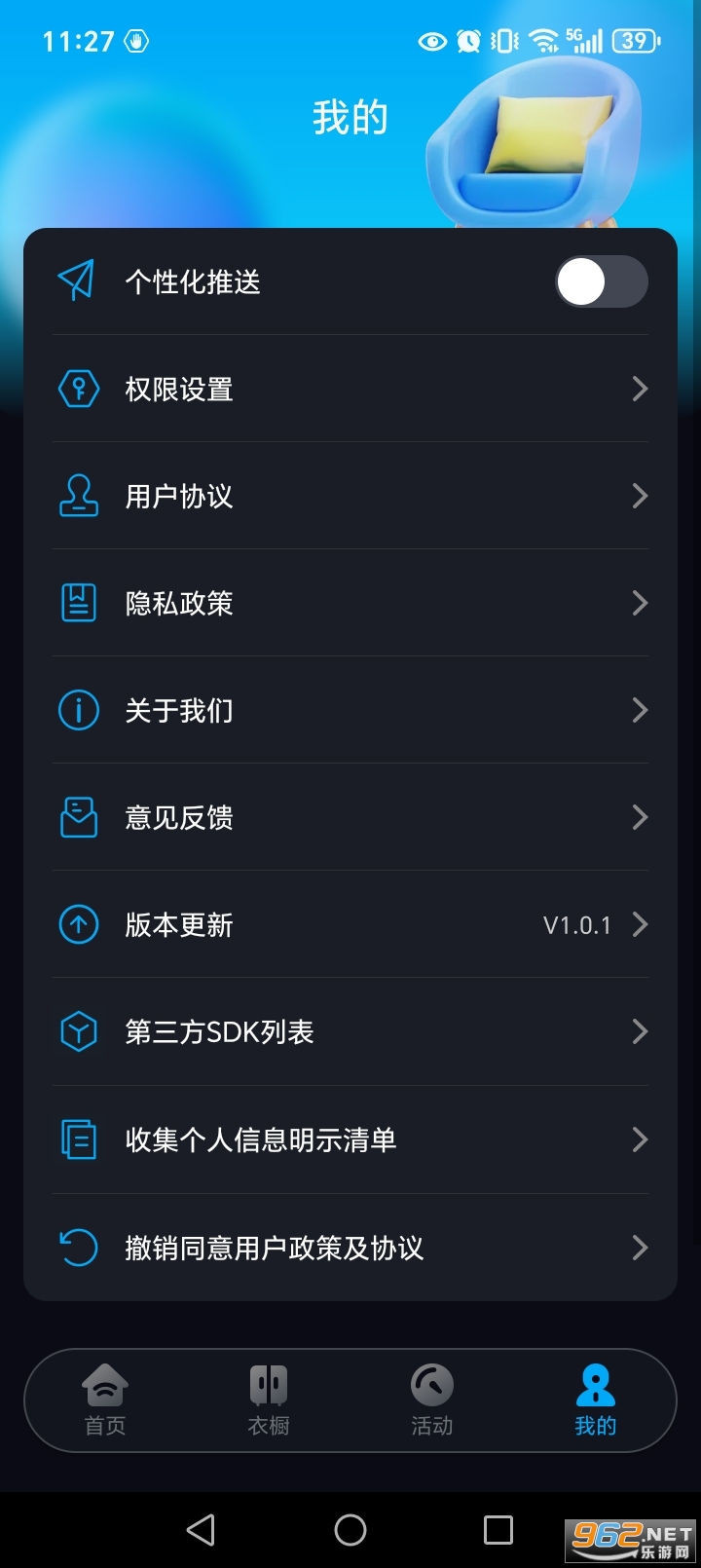
Task: Click the upward arrow icon beside 版本更新
Action: click(78, 924)
